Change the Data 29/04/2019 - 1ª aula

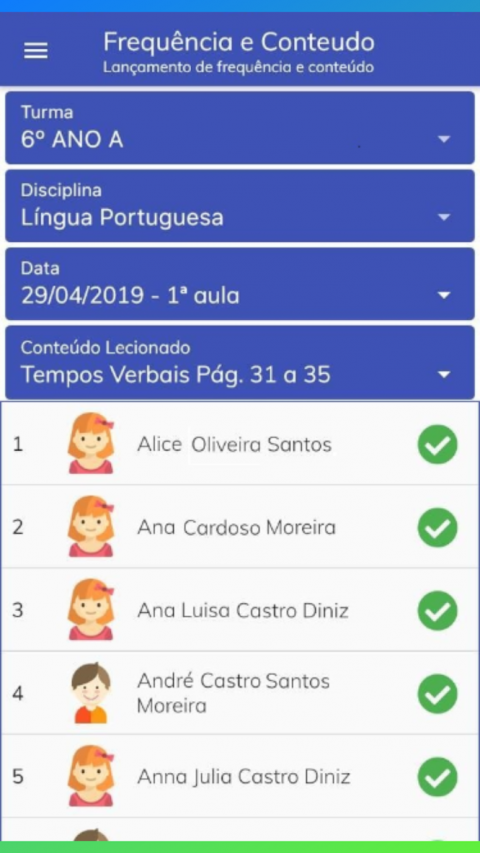tap(240, 284)
